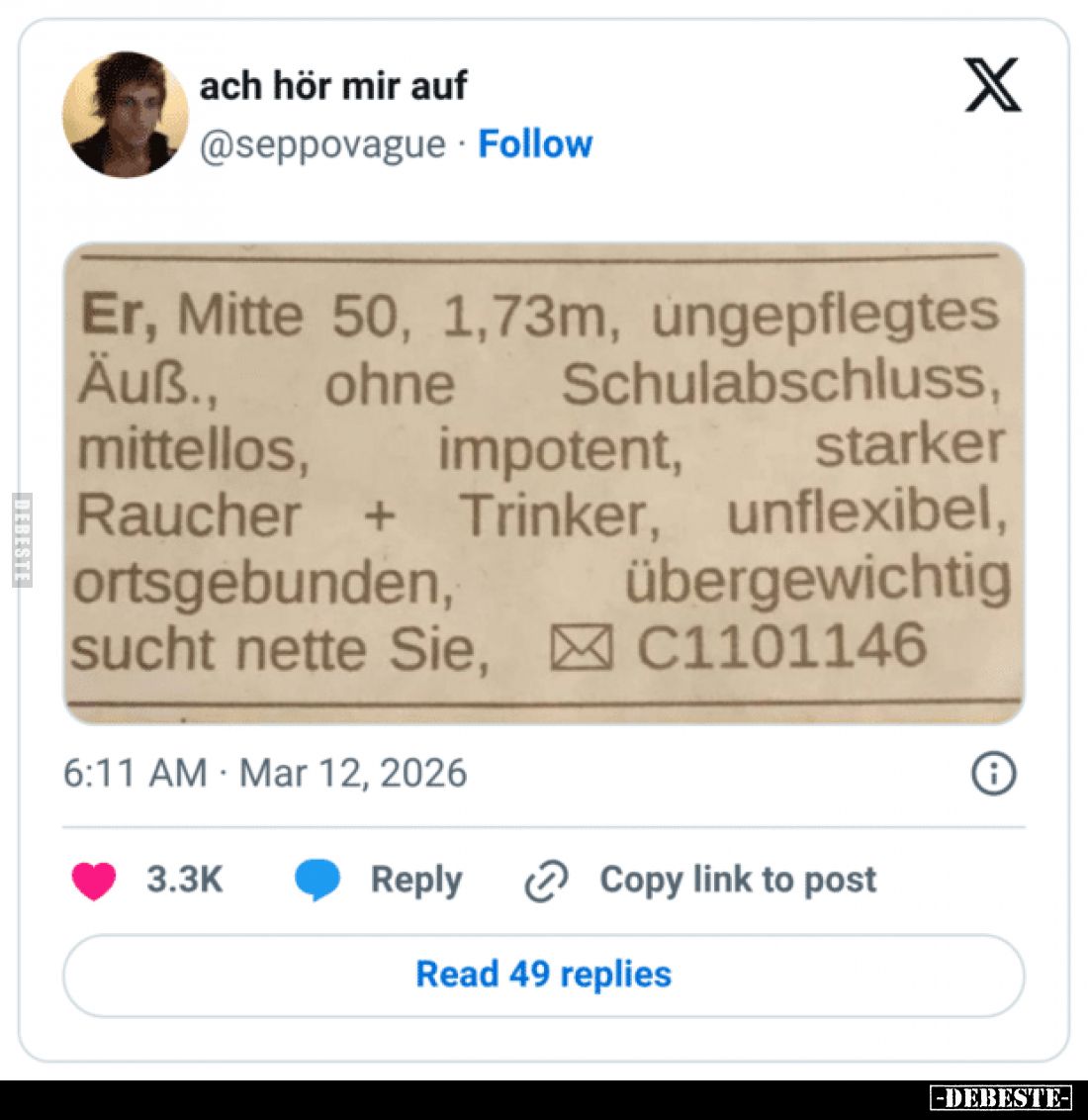1088x1120 pixels.
Task: Like this post with the heart
Action: click(95, 880)
